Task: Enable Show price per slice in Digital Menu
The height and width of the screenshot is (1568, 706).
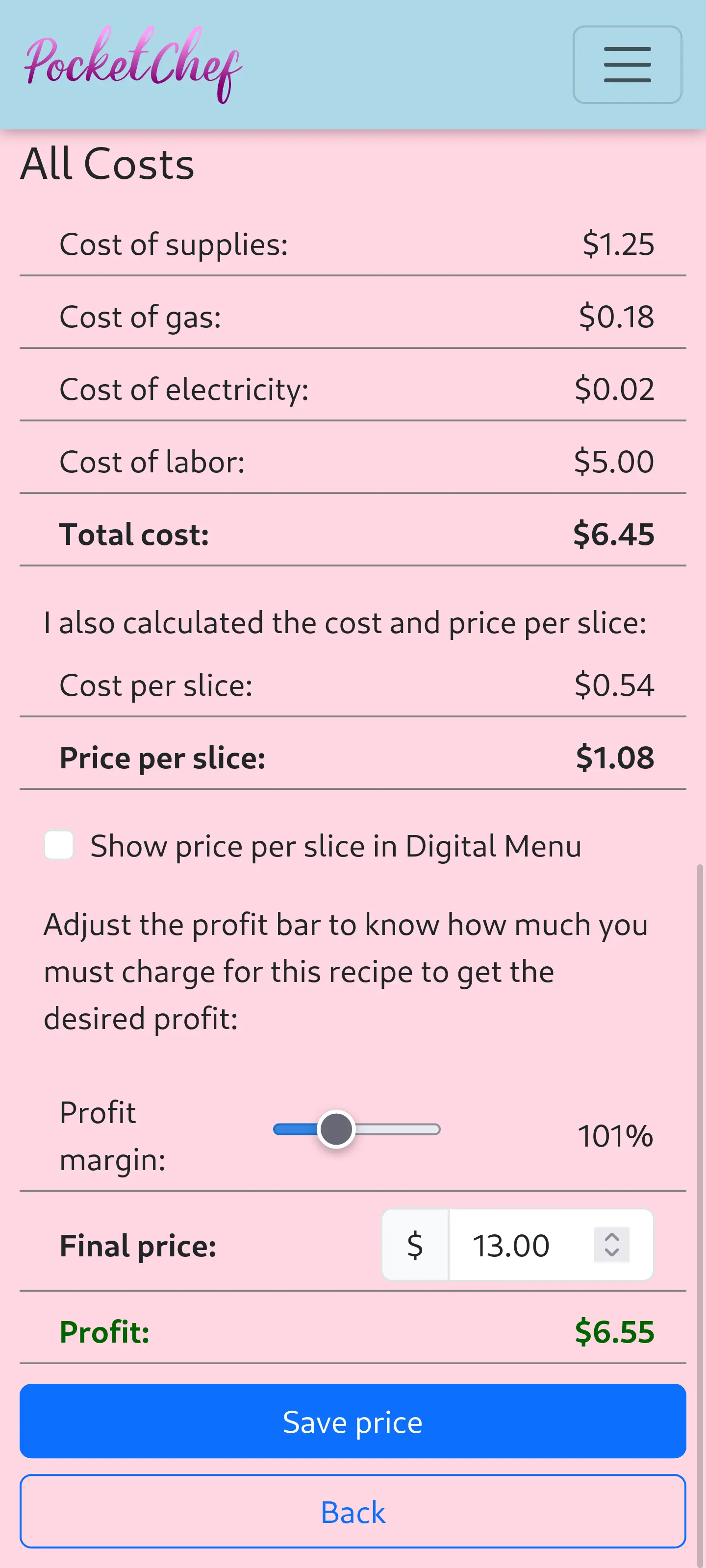Action: pyautogui.click(x=59, y=845)
